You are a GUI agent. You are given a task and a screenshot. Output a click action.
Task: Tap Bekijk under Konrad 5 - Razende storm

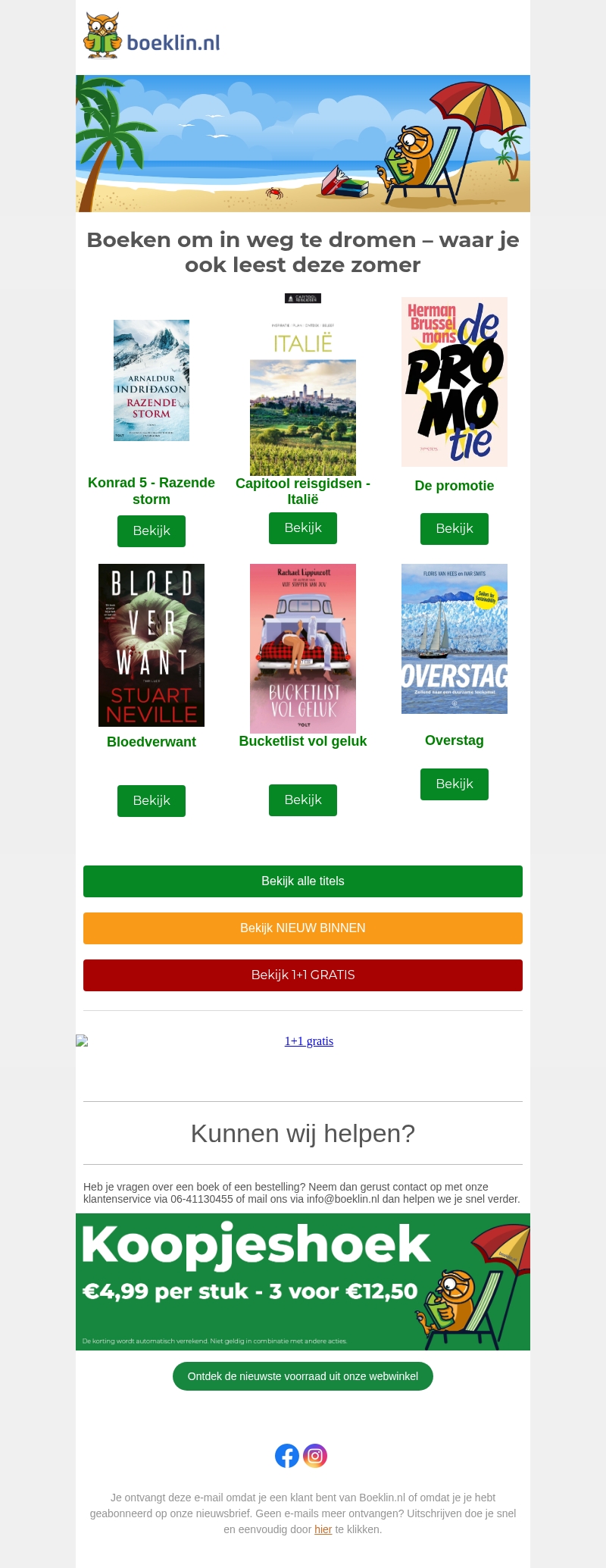(x=151, y=530)
